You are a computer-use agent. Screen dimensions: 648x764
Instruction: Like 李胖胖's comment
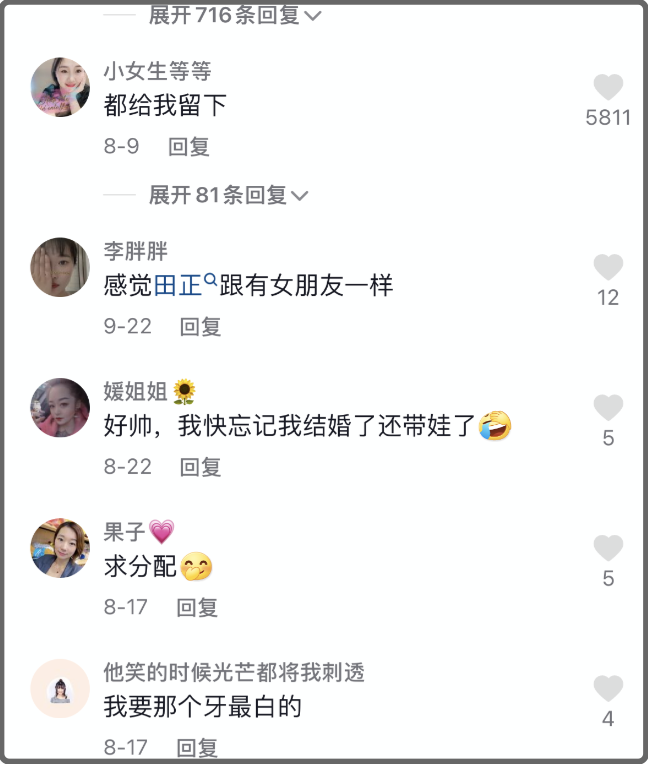[x=608, y=267]
